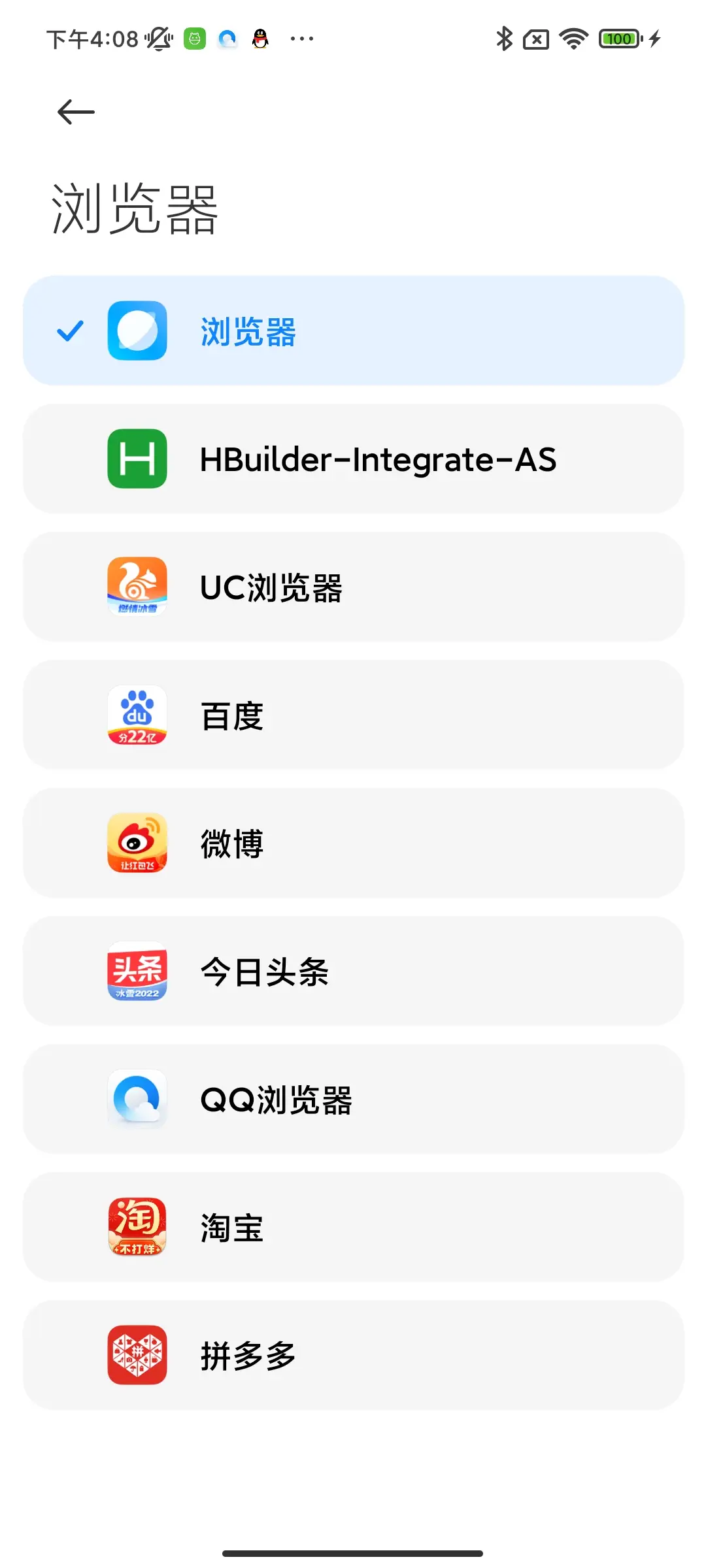Set QQ浏览器 as the default browser
Image resolution: width=706 pixels, height=1568 pixels.
[353, 1099]
